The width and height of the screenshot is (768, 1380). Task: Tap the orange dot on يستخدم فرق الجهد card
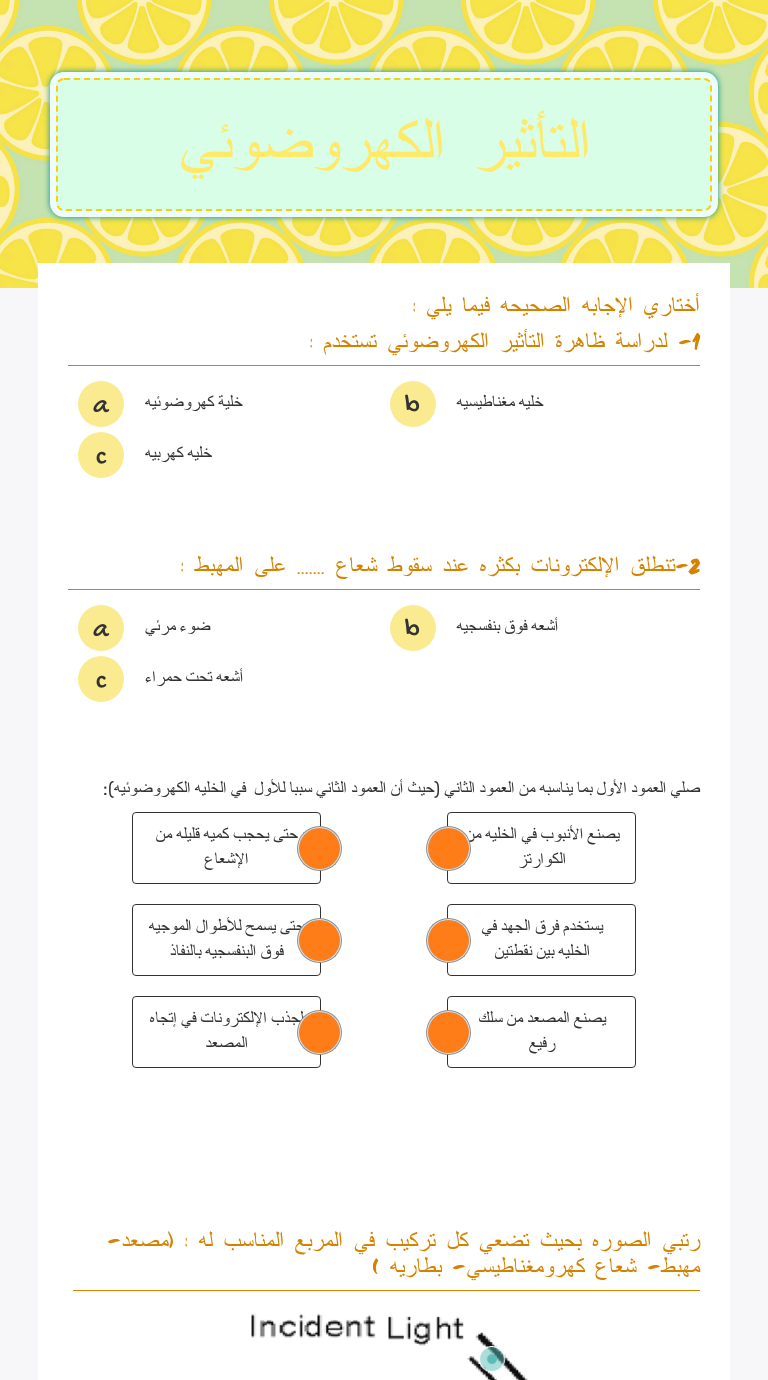pos(448,940)
